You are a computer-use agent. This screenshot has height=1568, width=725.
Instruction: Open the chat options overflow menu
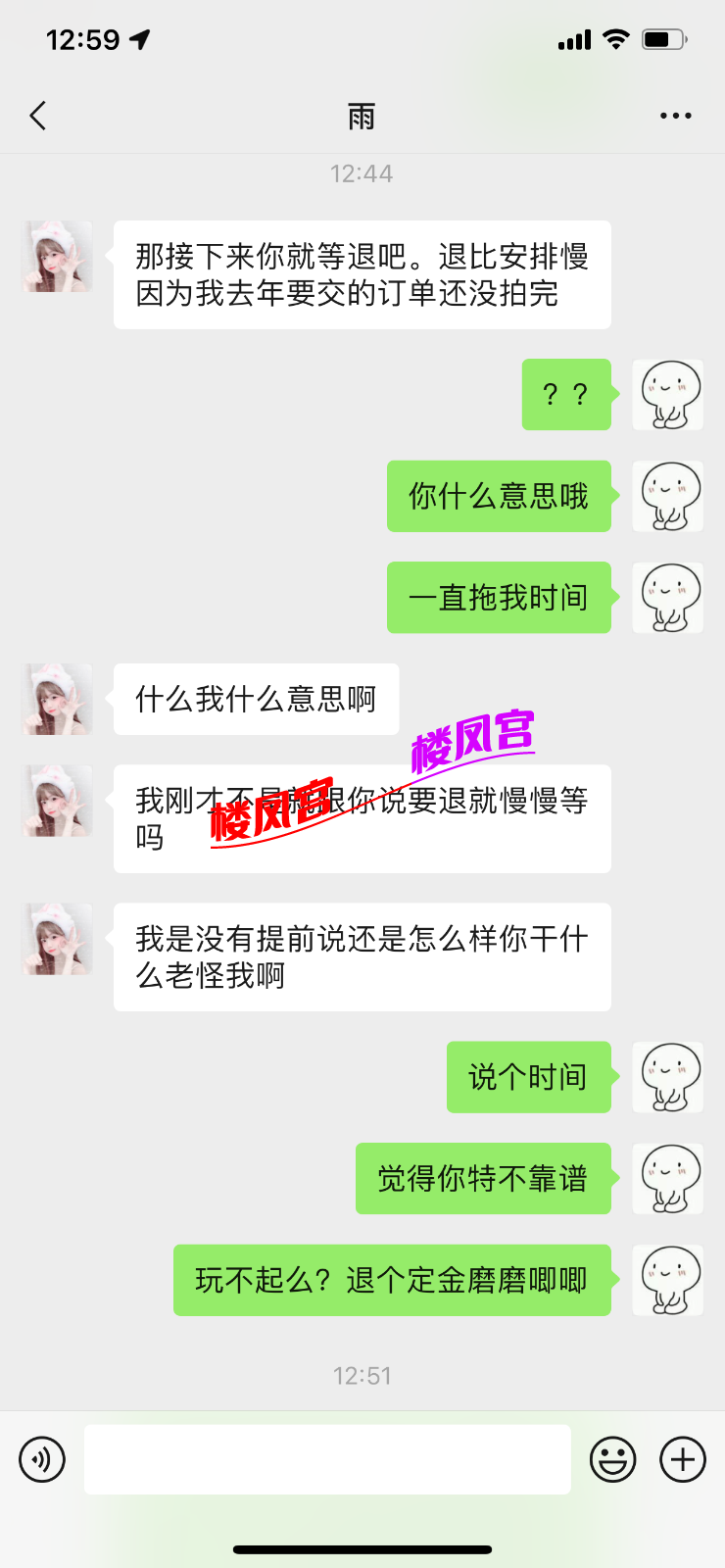click(675, 116)
